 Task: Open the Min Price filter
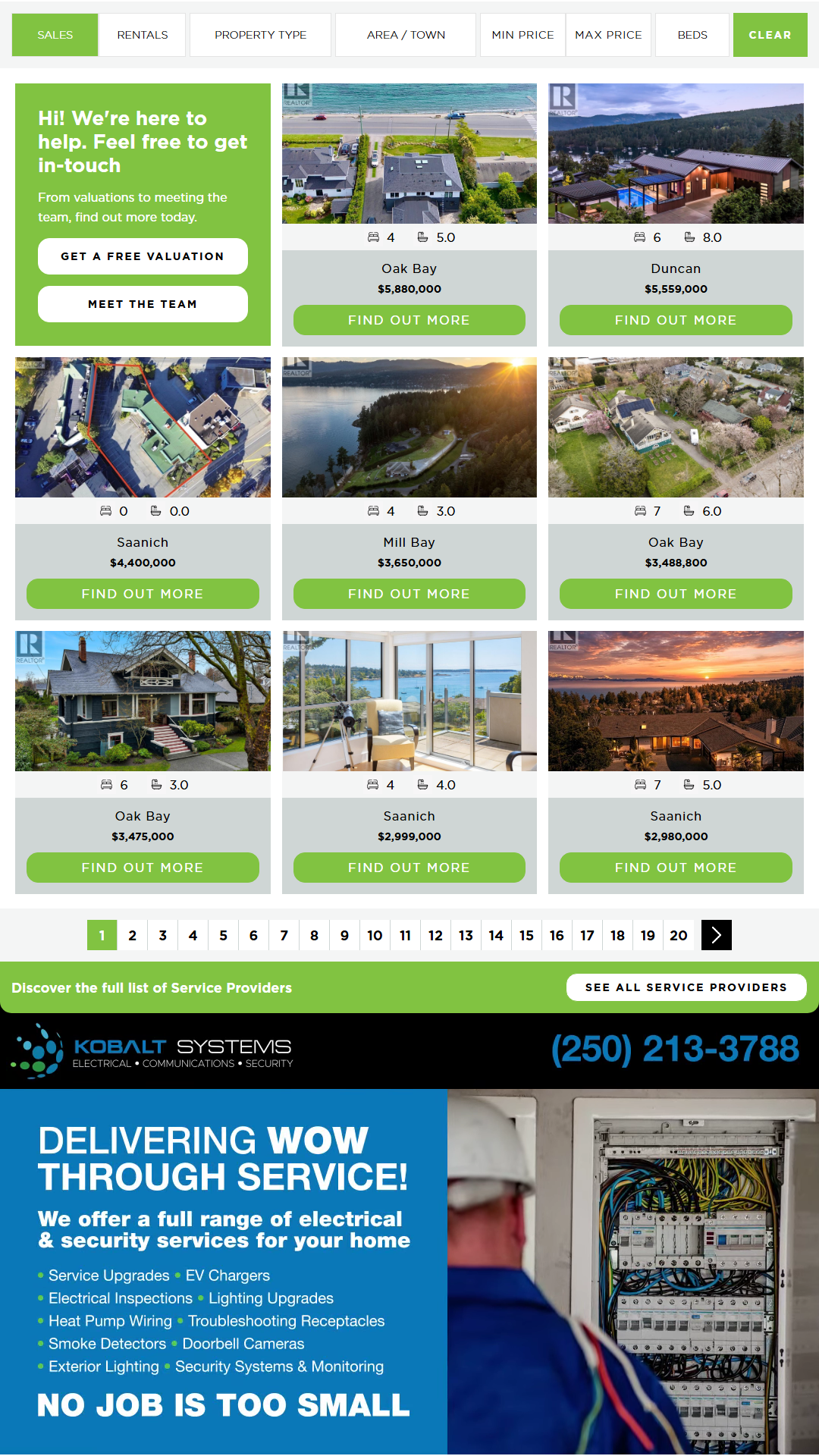522,35
